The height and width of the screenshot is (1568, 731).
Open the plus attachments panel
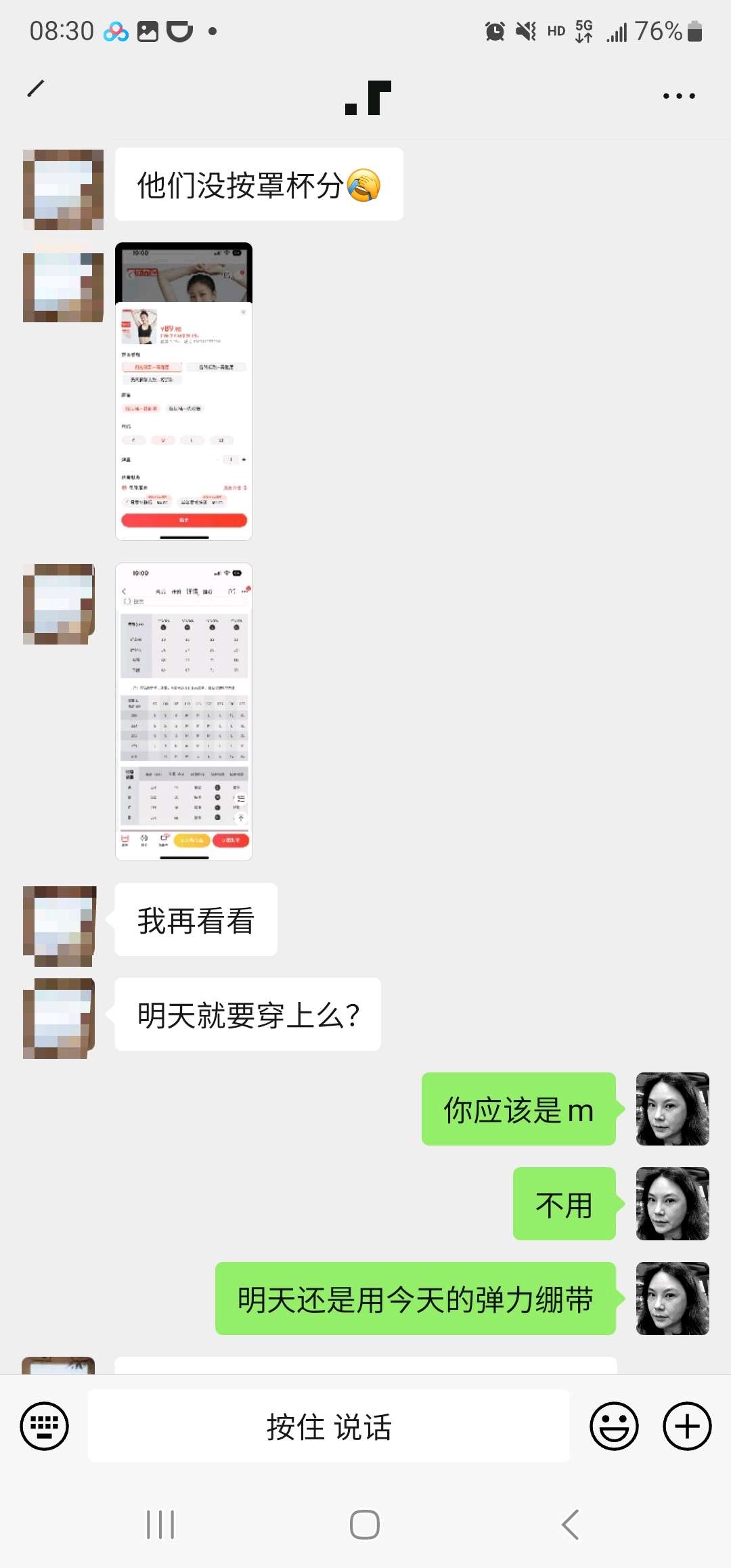pyautogui.click(x=686, y=1426)
